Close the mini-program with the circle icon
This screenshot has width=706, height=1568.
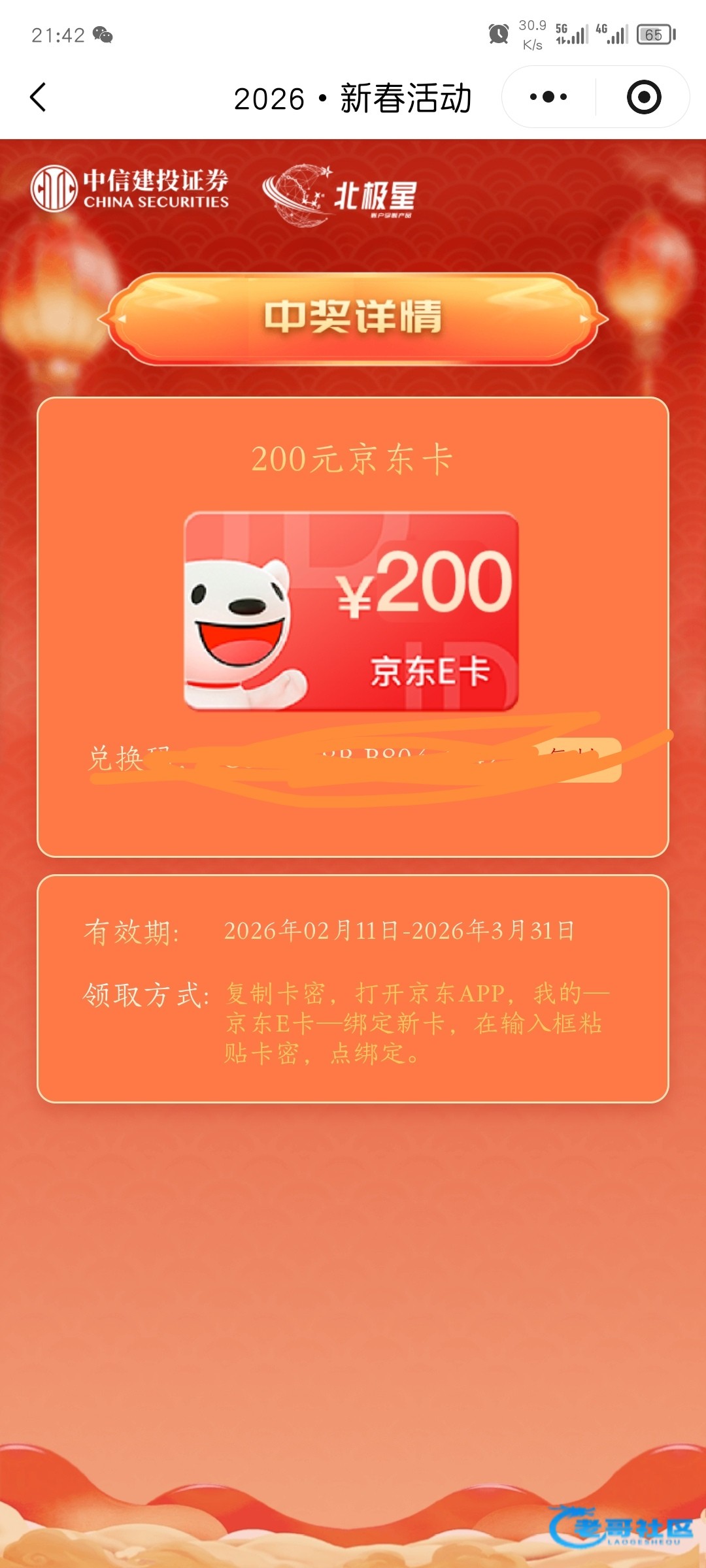click(x=643, y=97)
